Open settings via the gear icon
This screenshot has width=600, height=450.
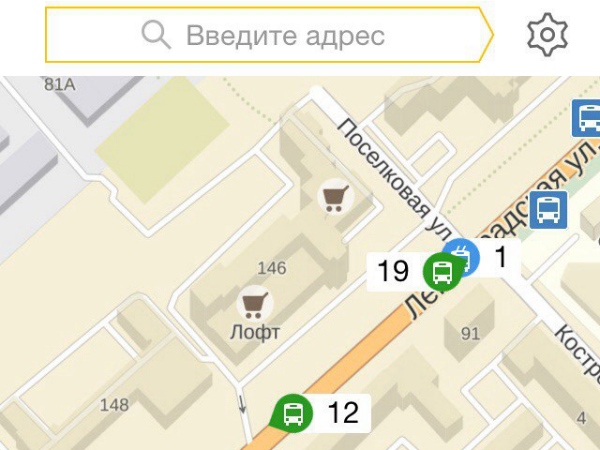(x=547, y=35)
